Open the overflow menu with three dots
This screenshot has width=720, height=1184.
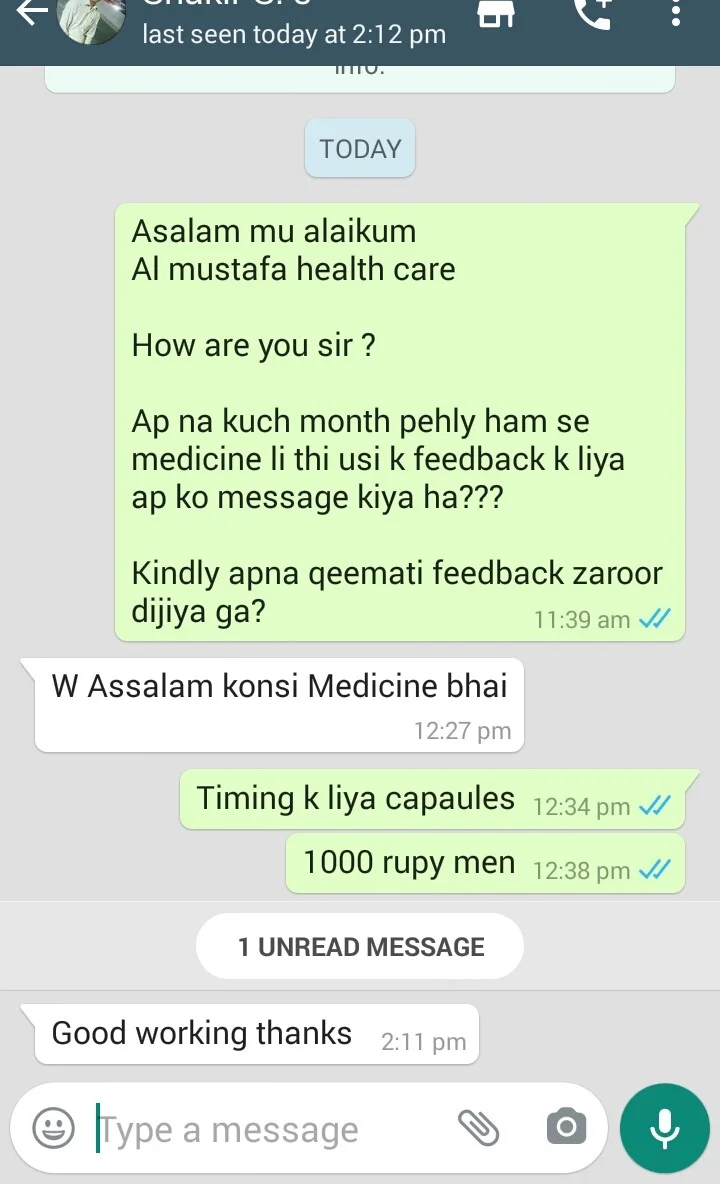(676, 14)
